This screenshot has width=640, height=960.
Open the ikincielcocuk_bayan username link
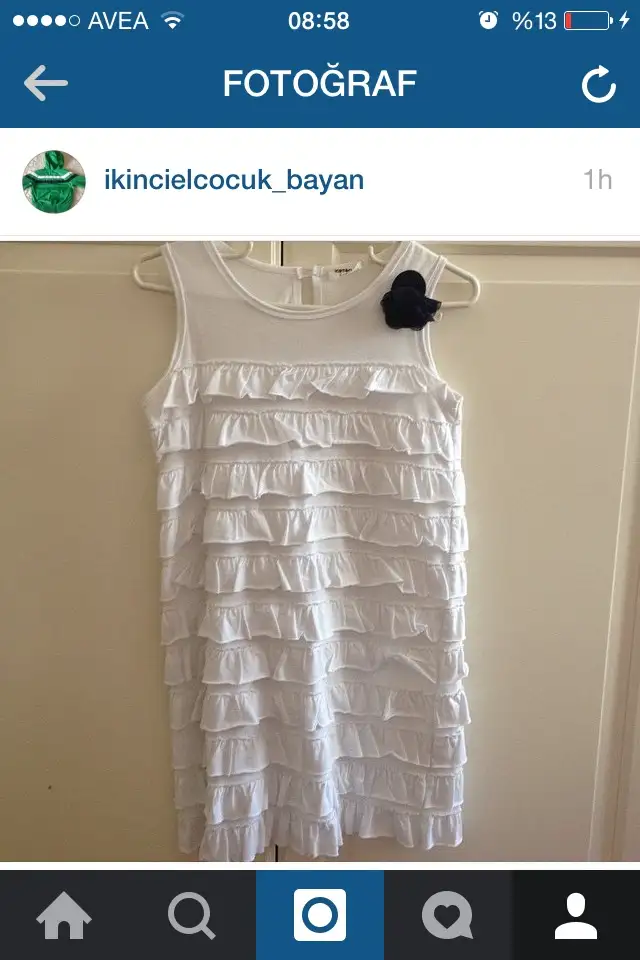tap(233, 180)
